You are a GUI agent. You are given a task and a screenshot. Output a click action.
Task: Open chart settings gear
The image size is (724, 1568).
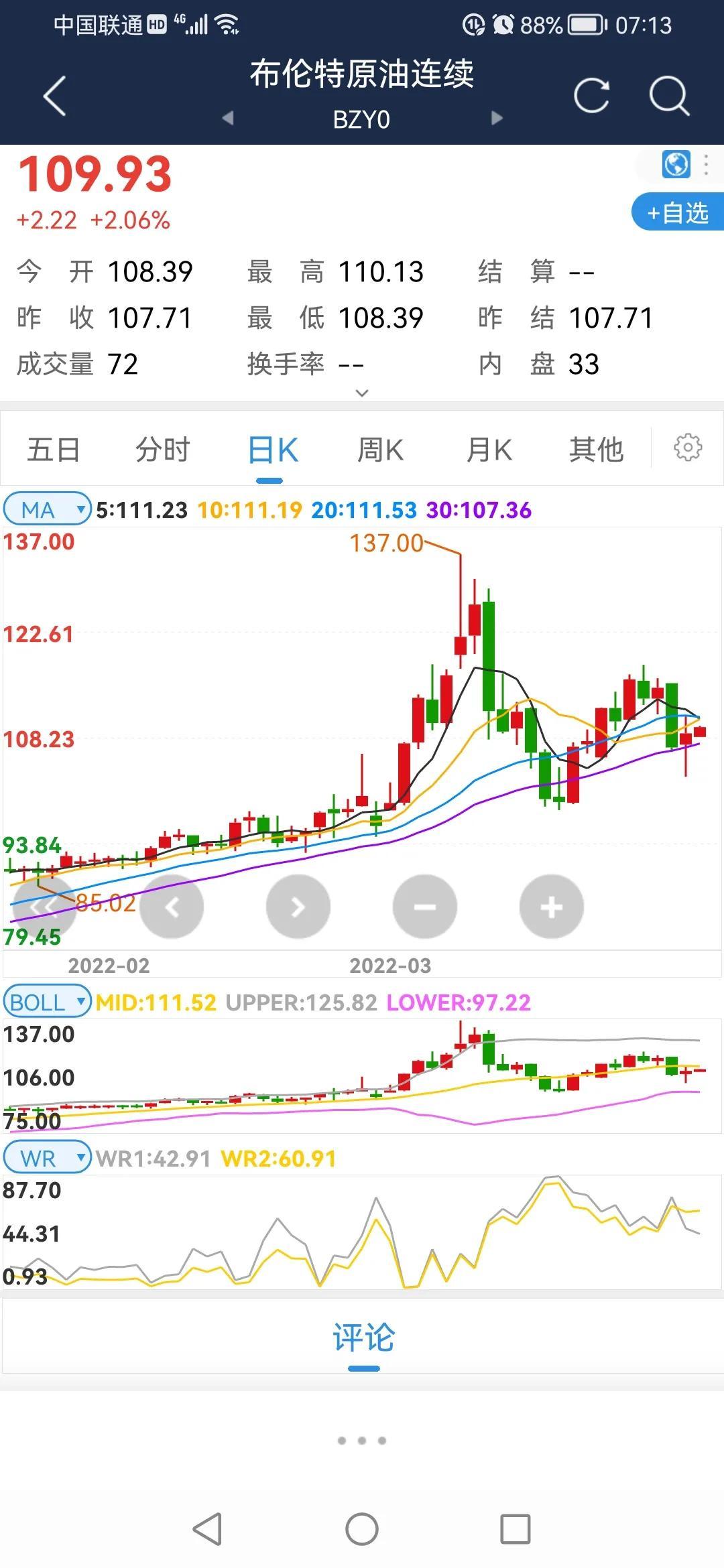pyautogui.click(x=688, y=448)
